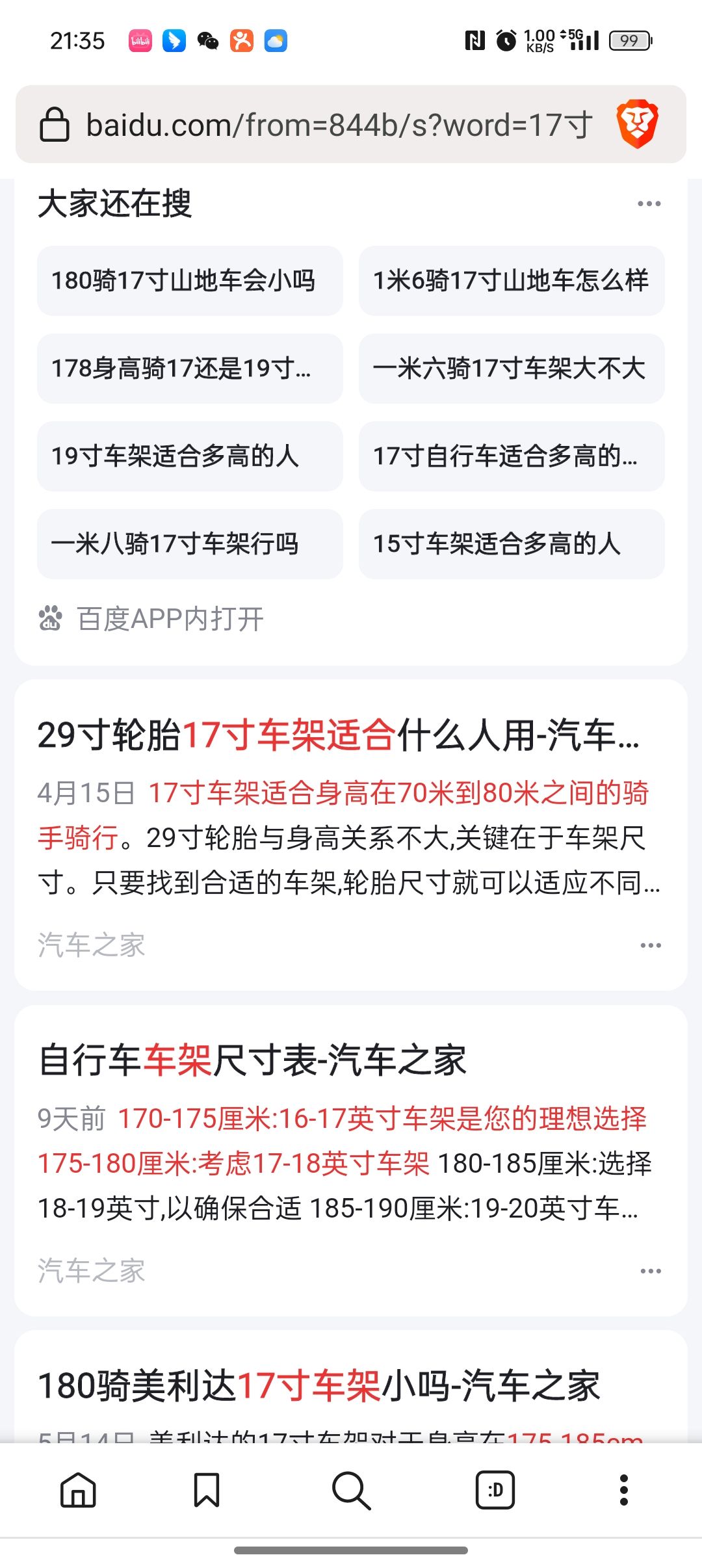Open the bookmarks button in the bottom toolbar

point(207,1490)
